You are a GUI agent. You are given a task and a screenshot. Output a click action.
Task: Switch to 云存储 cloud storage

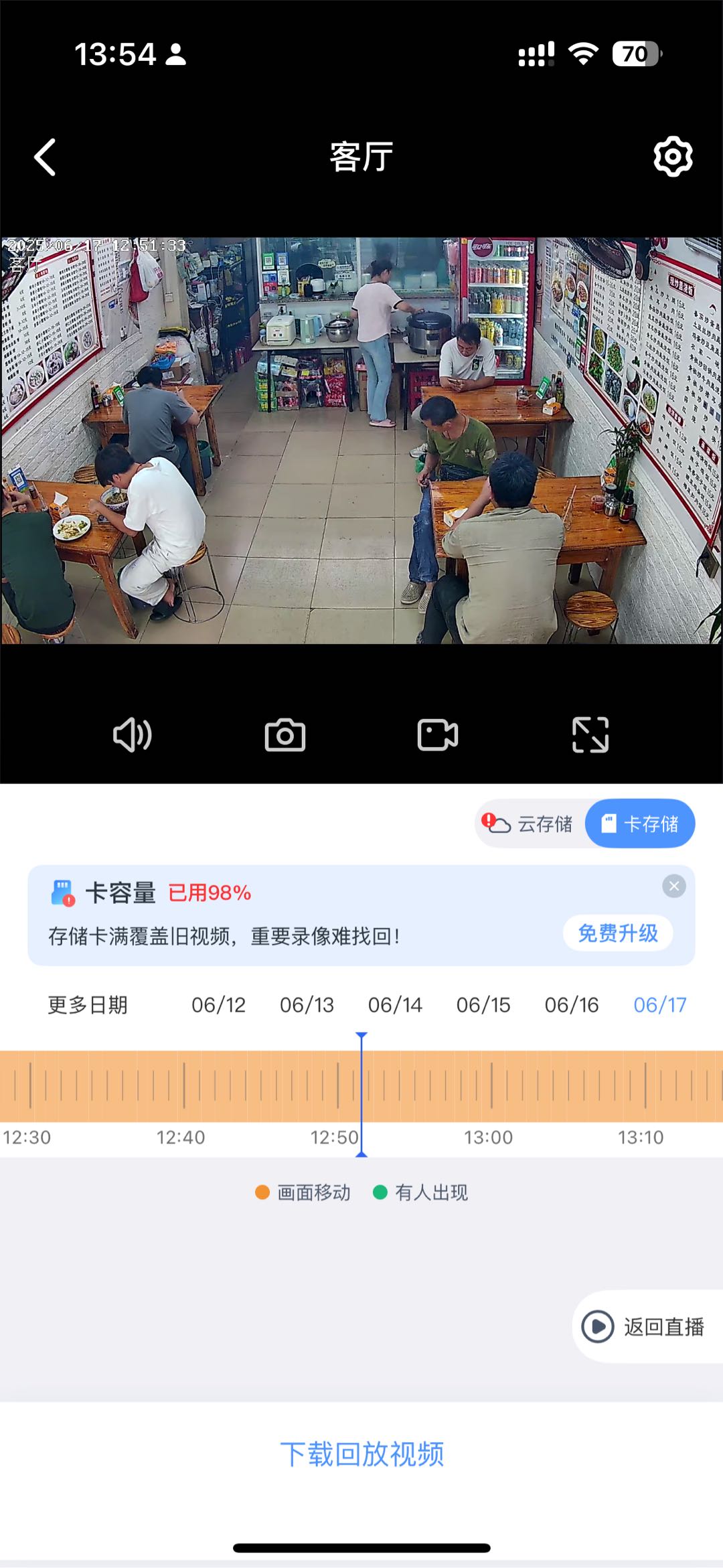(x=530, y=824)
